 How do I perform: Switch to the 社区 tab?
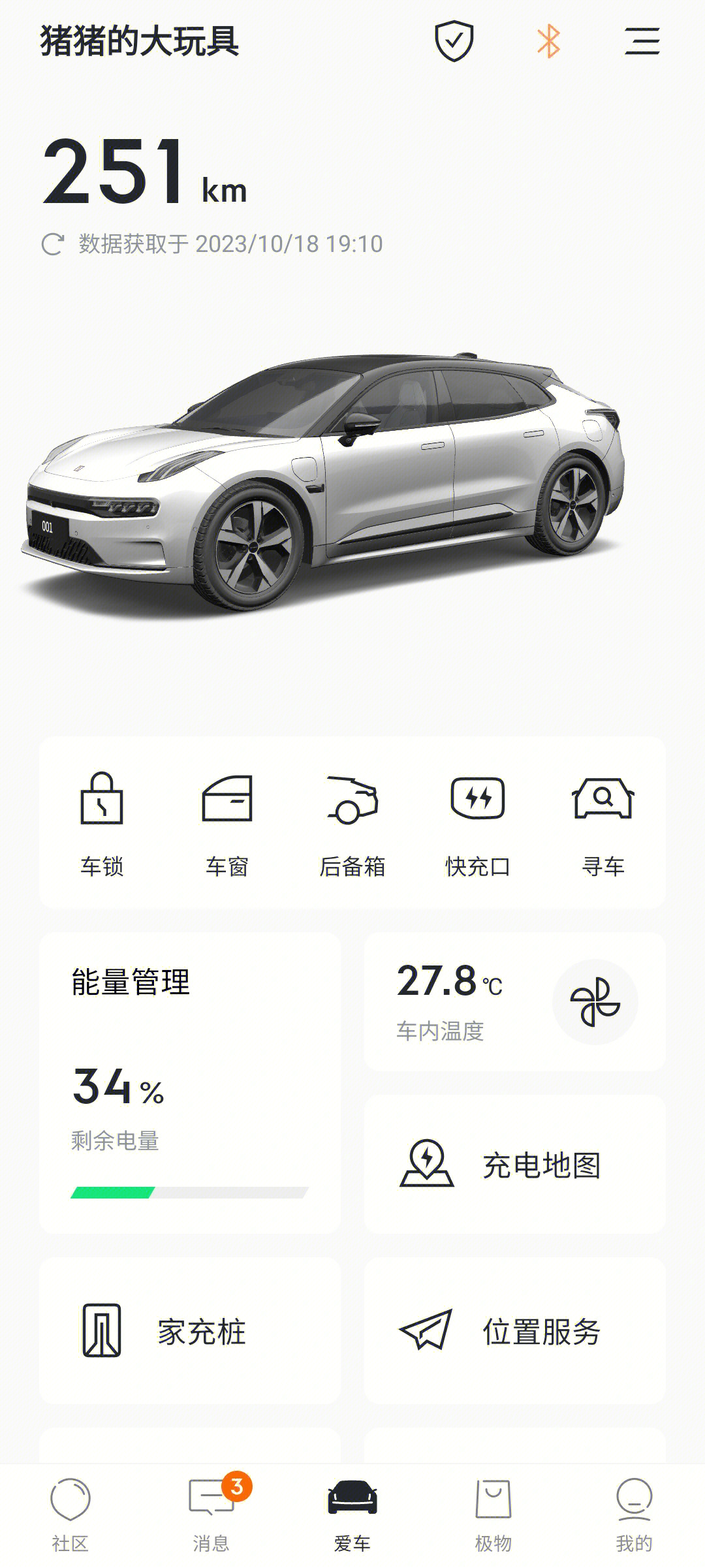pyautogui.click(x=70, y=1514)
